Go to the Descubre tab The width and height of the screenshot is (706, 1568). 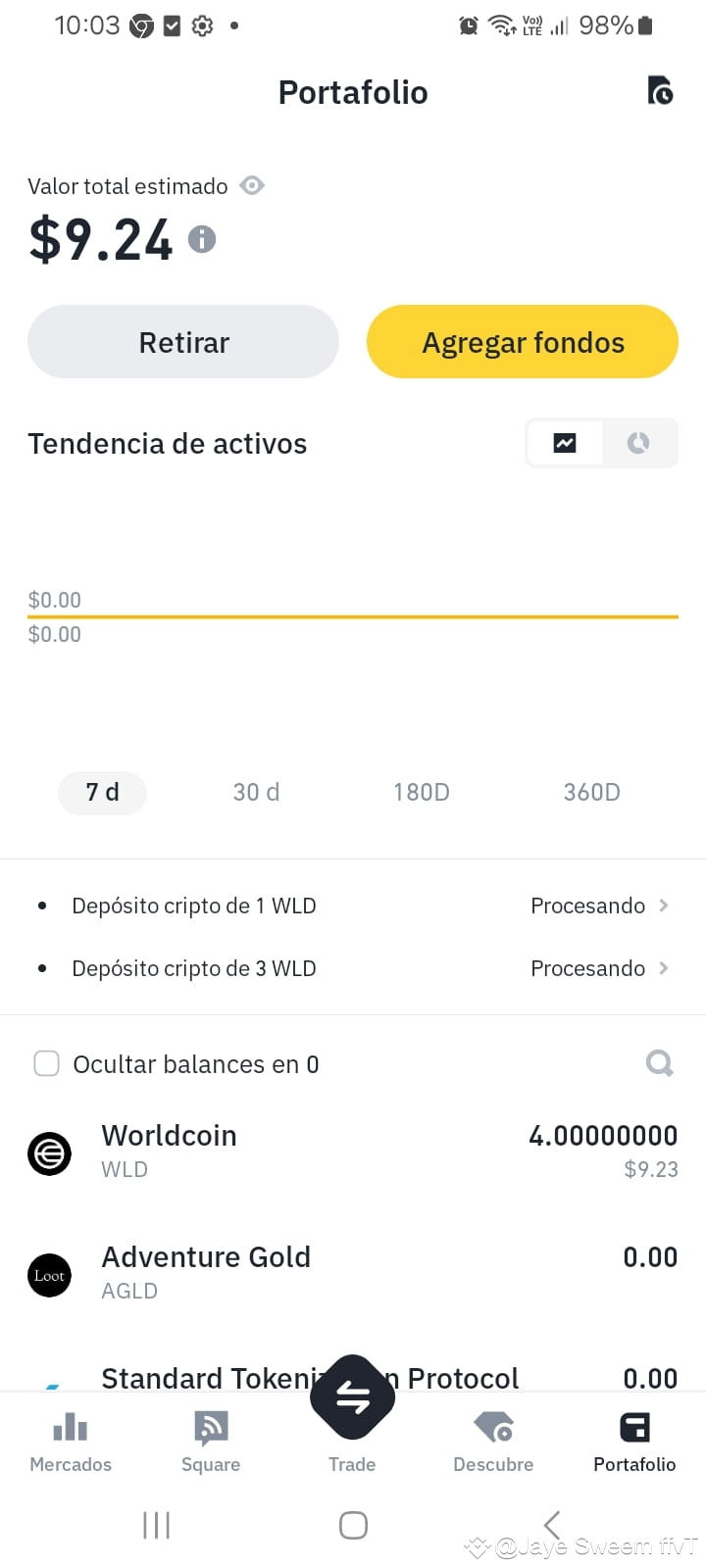493,1441
